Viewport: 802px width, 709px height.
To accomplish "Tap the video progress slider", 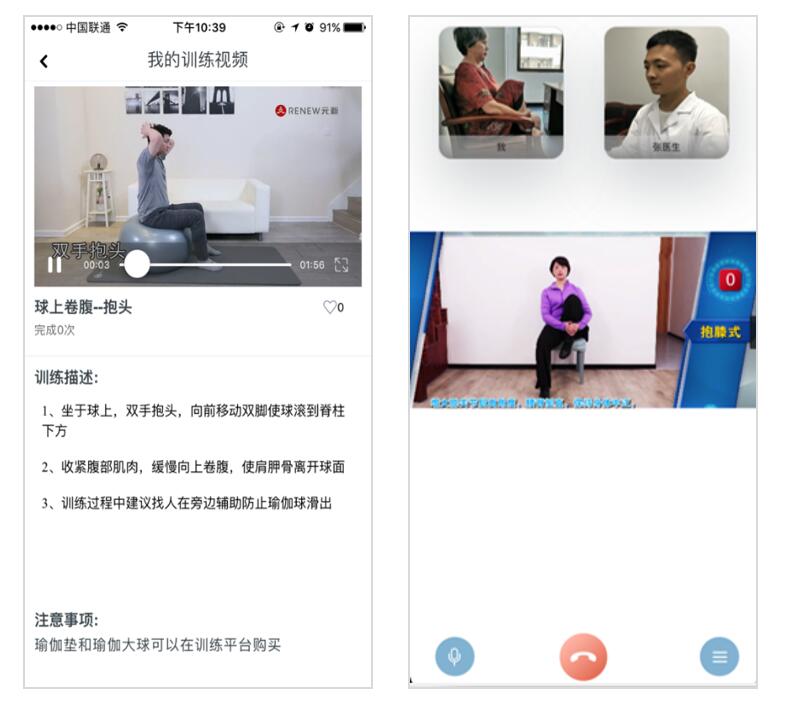I will [x=137, y=265].
